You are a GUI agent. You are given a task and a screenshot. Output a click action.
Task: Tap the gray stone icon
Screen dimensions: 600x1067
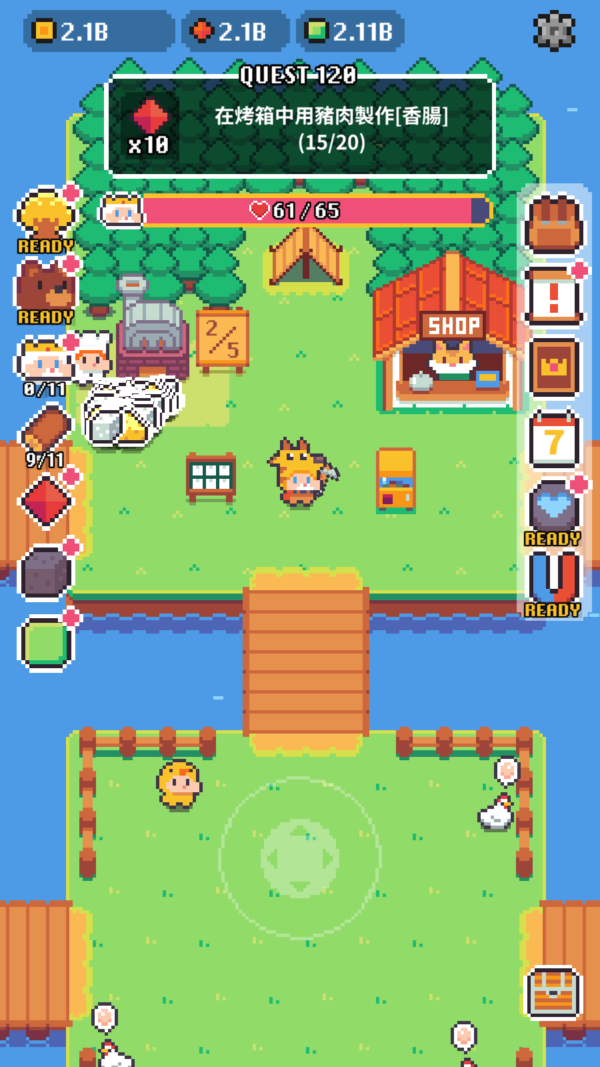click(45, 573)
